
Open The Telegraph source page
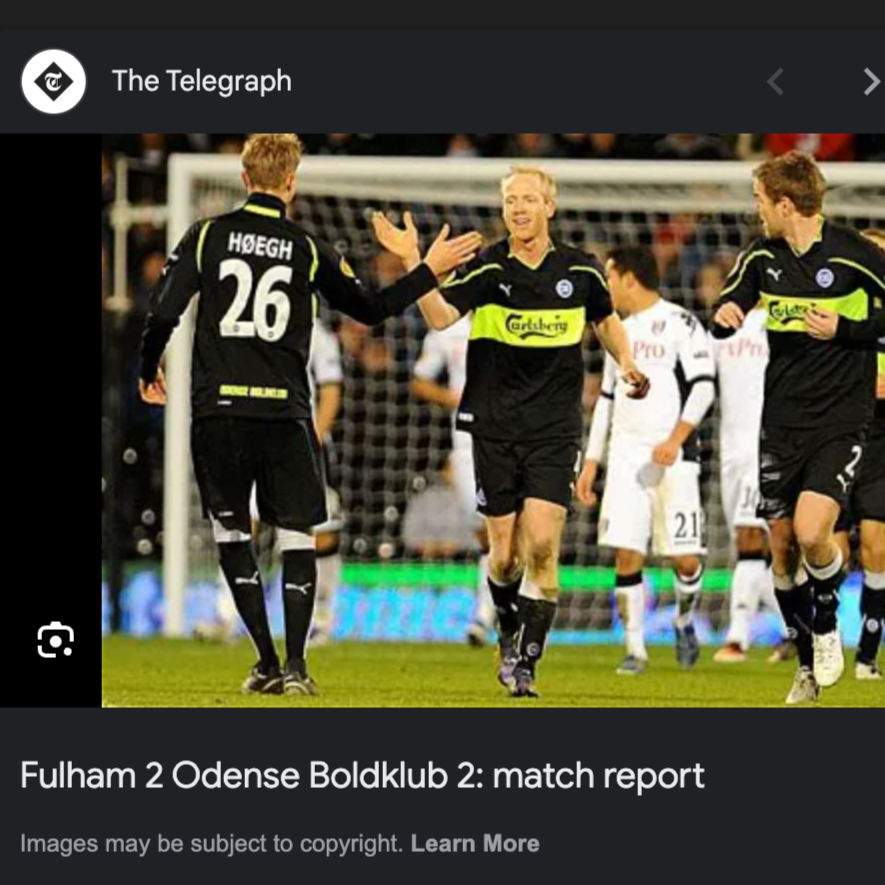[201, 81]
